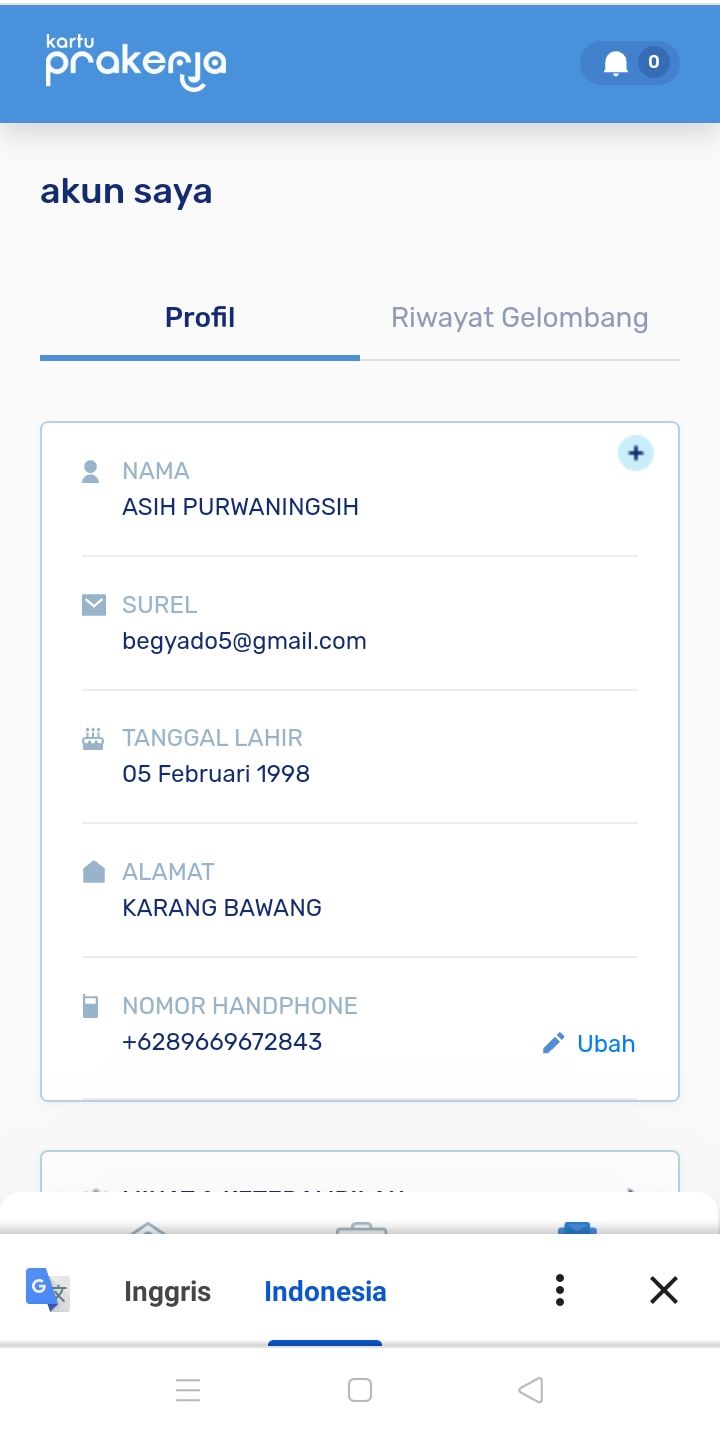Close the translate bar
The width and height of the screenshot is (720, 1434).
coord(664,1290)
